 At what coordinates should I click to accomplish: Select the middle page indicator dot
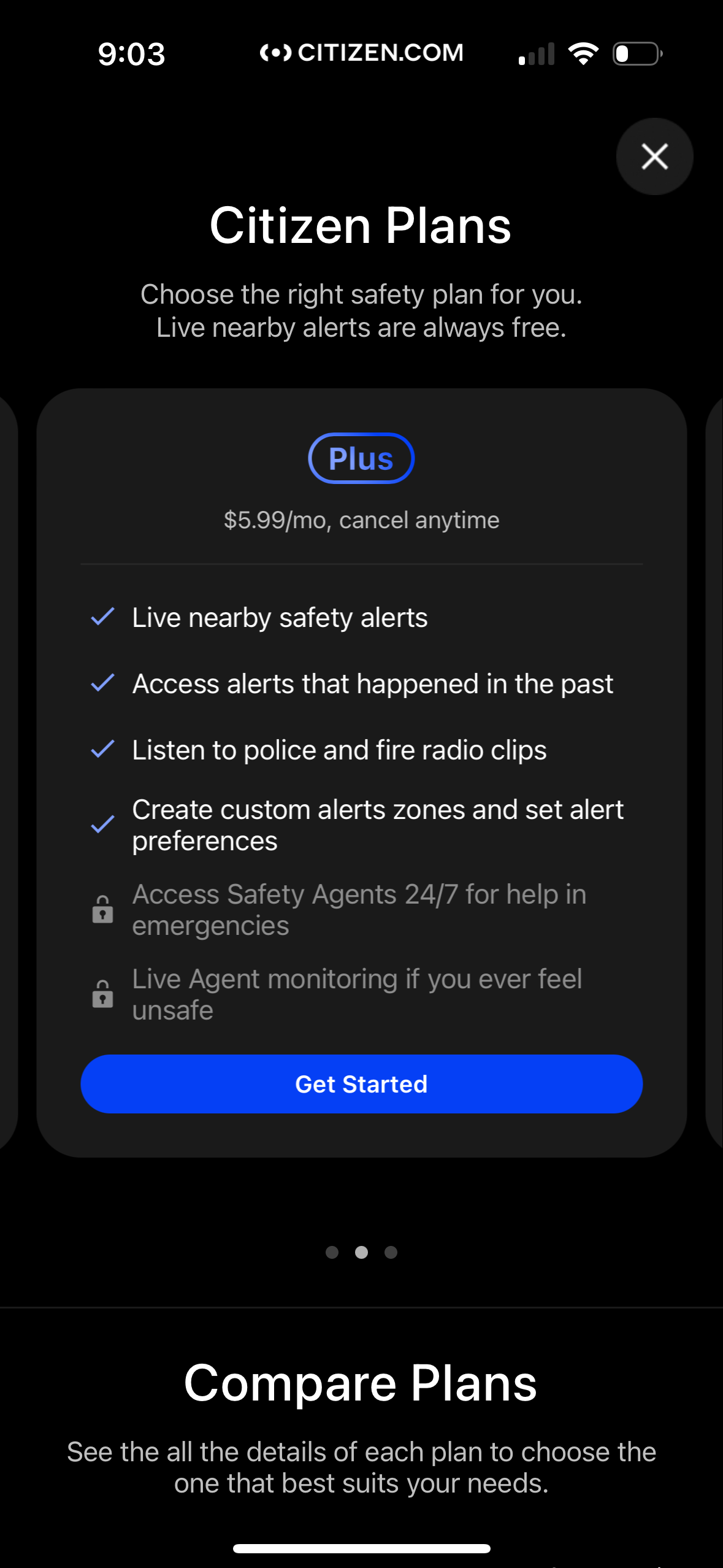point(361,1253)
